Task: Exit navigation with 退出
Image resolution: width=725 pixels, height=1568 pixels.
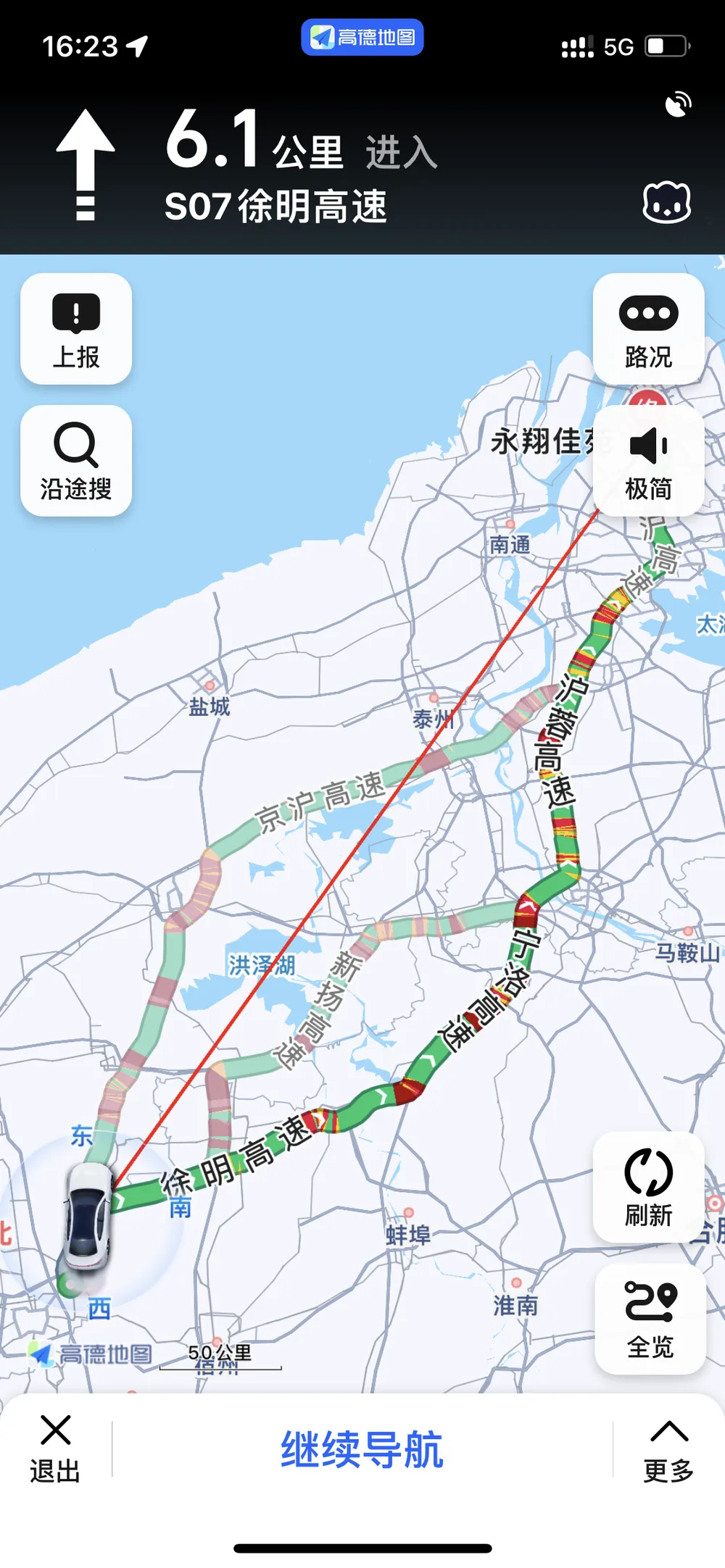Action: (55, 1449)
